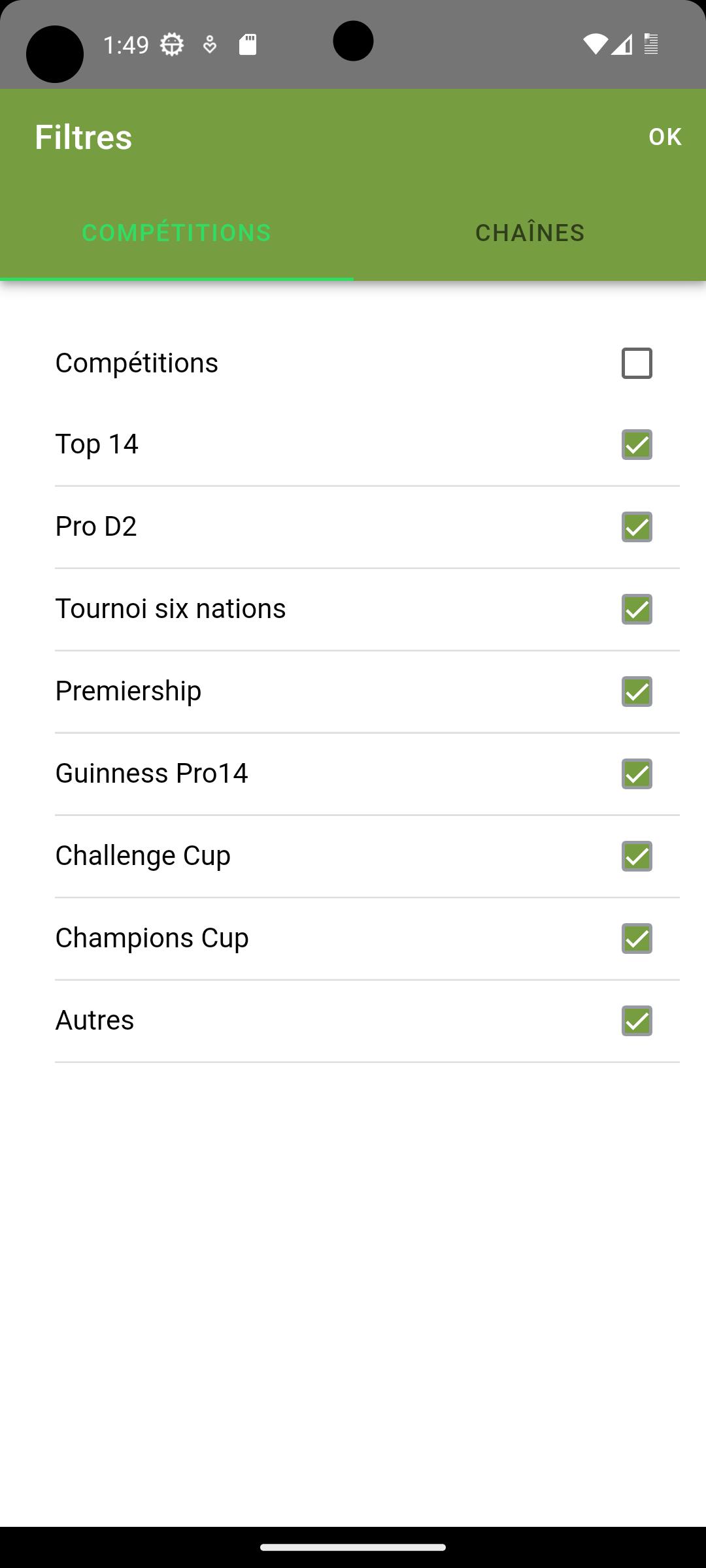This screenshot has height=1568, width=706.
Task: Remove Champions Cup from filters
Action: [637, 939]
